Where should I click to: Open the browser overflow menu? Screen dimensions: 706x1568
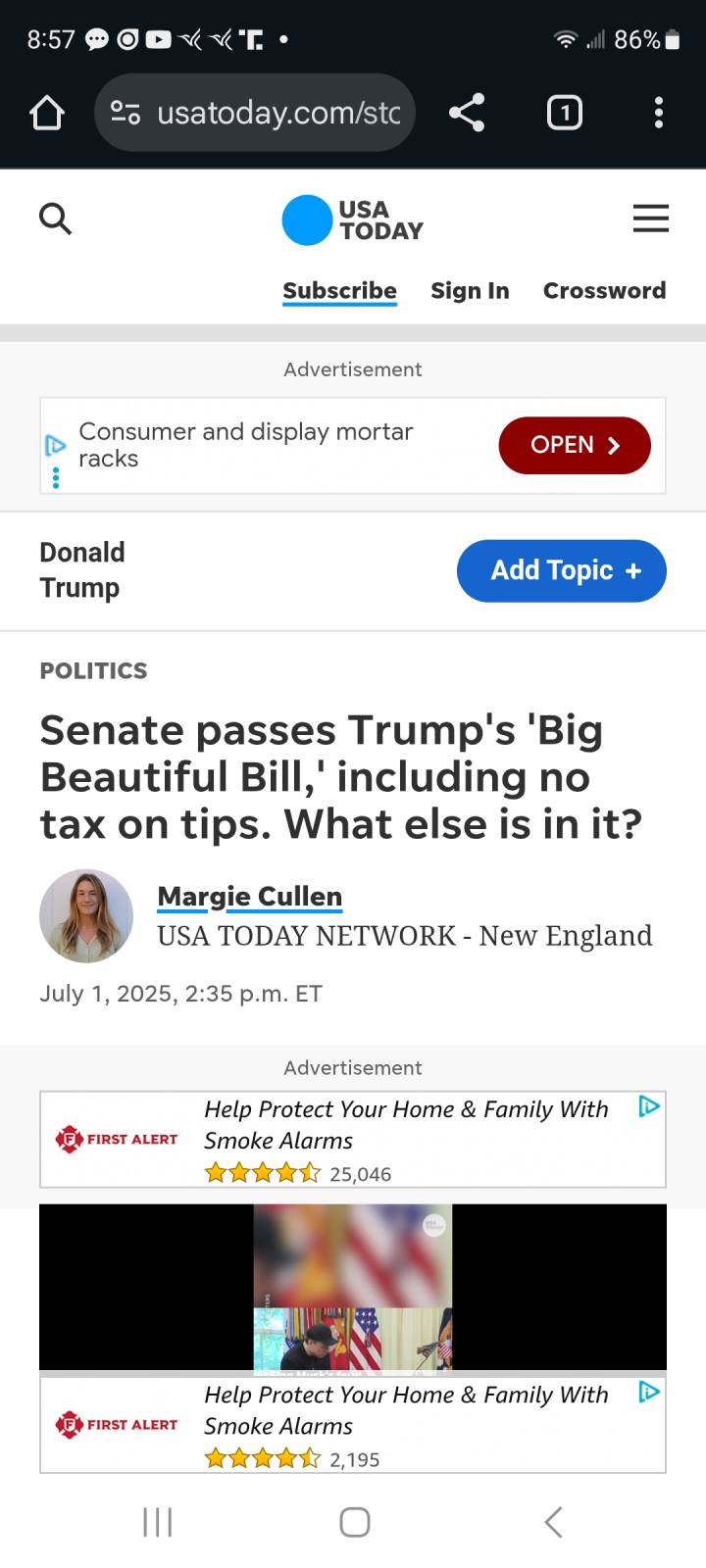tap(659, 113)
